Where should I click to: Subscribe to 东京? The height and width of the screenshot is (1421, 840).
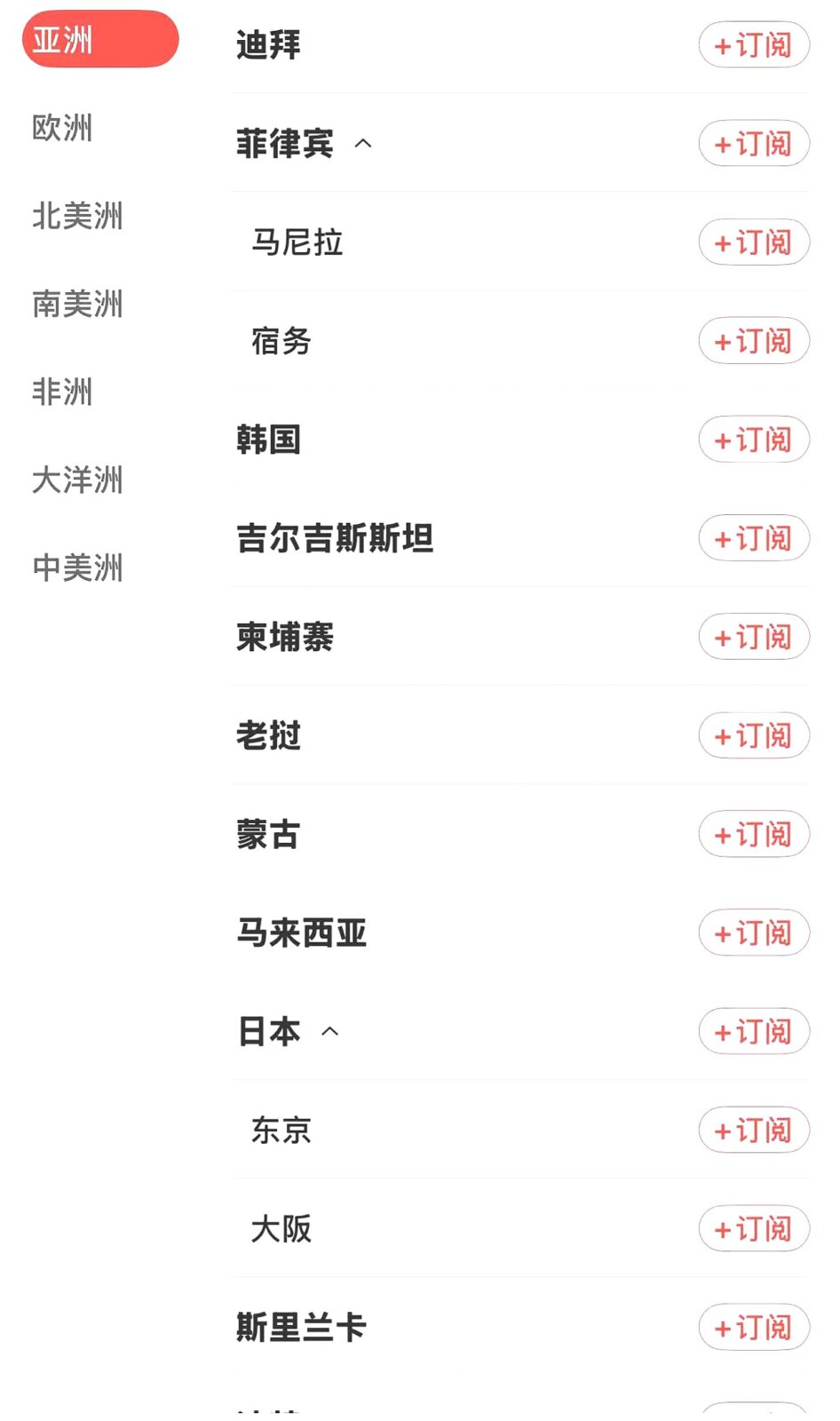click(754, 1131)
